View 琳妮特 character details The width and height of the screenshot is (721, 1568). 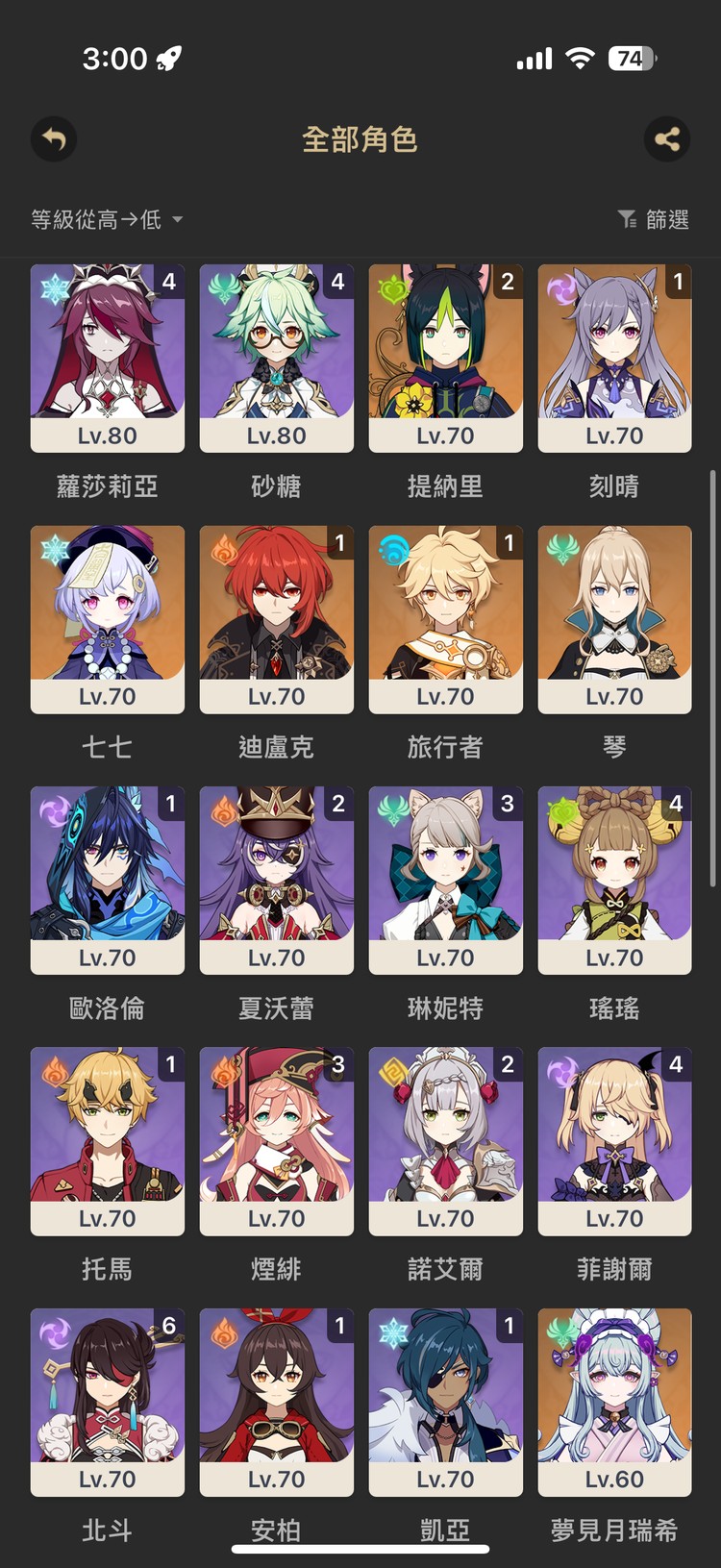[445, 880]
